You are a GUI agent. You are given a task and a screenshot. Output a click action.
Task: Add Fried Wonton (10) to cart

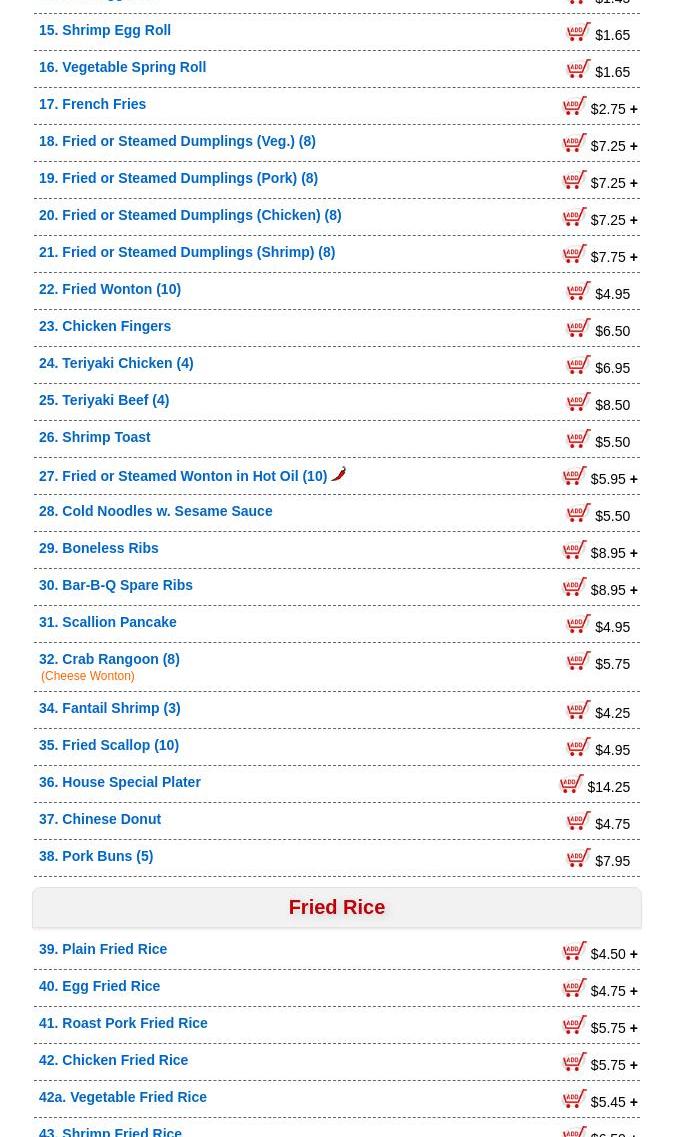pyautogui.click(x=578, y=291)
